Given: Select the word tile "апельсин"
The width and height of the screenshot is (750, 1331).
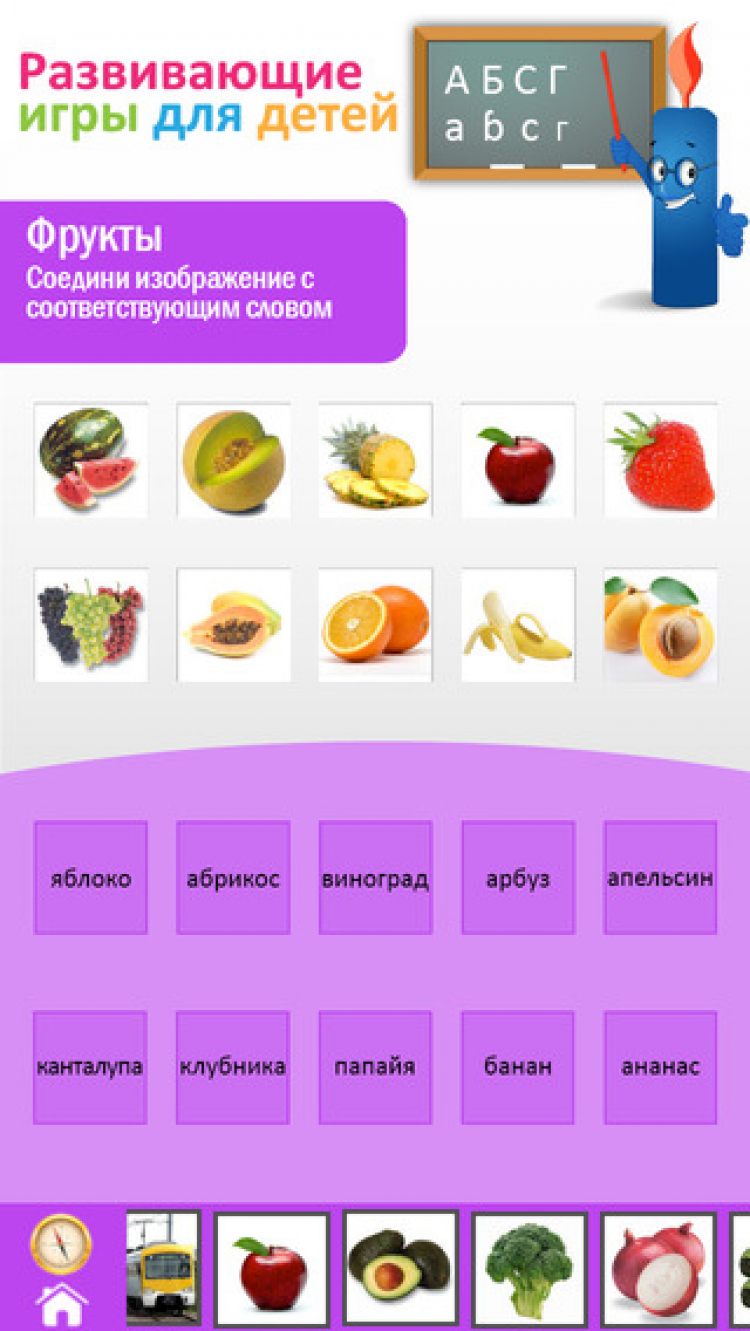Looking at the screenshot, I should point(660,878).
